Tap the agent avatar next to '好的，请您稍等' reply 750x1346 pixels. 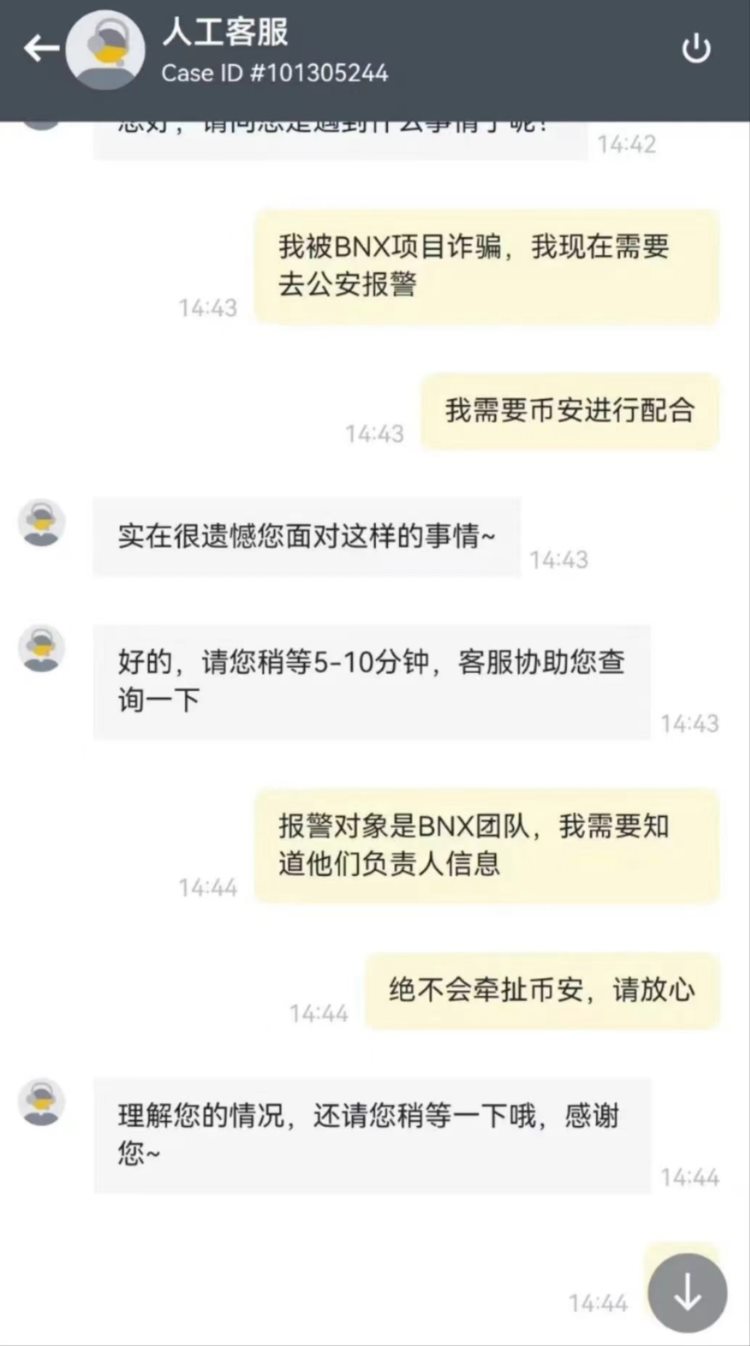(x=42, y=649)
